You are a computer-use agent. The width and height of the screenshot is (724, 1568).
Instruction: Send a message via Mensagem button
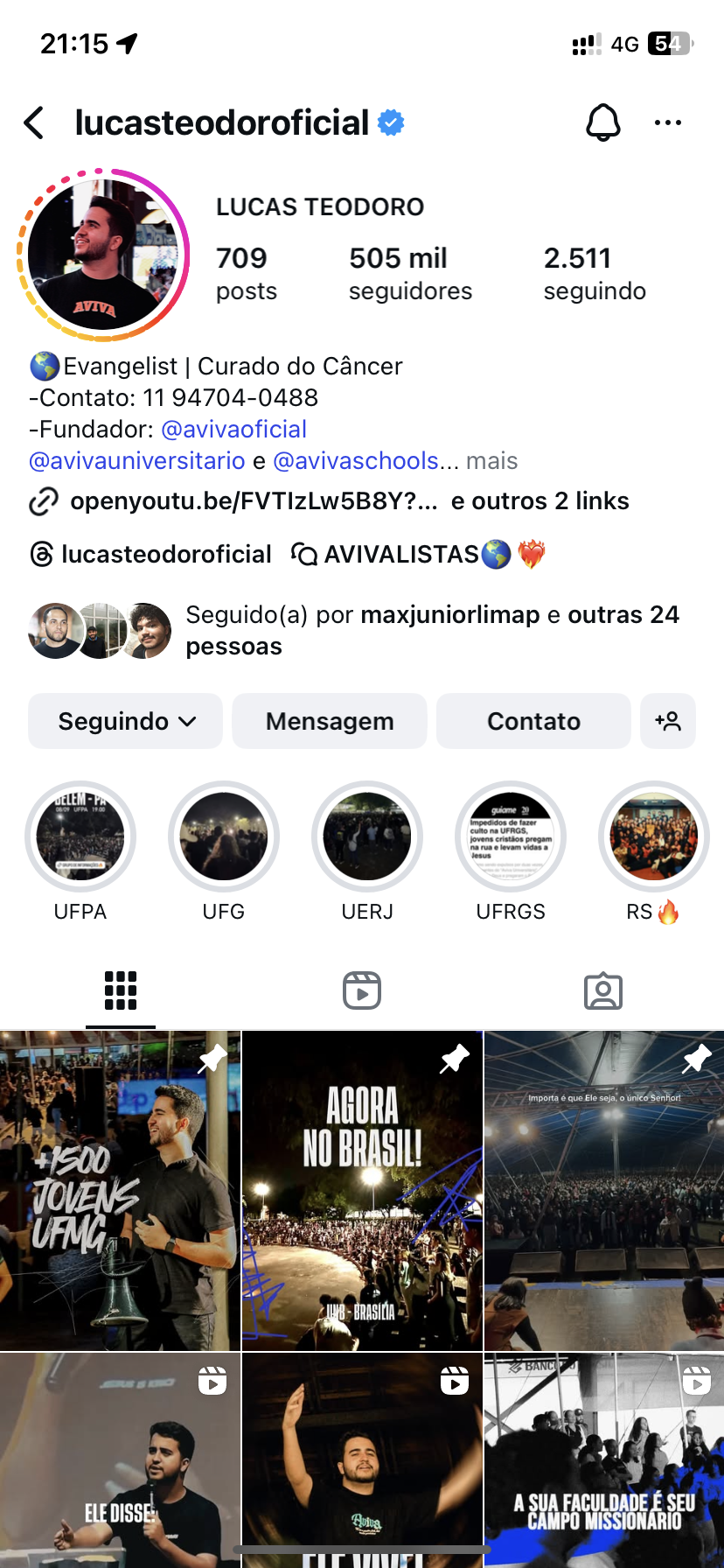[330, 721]
